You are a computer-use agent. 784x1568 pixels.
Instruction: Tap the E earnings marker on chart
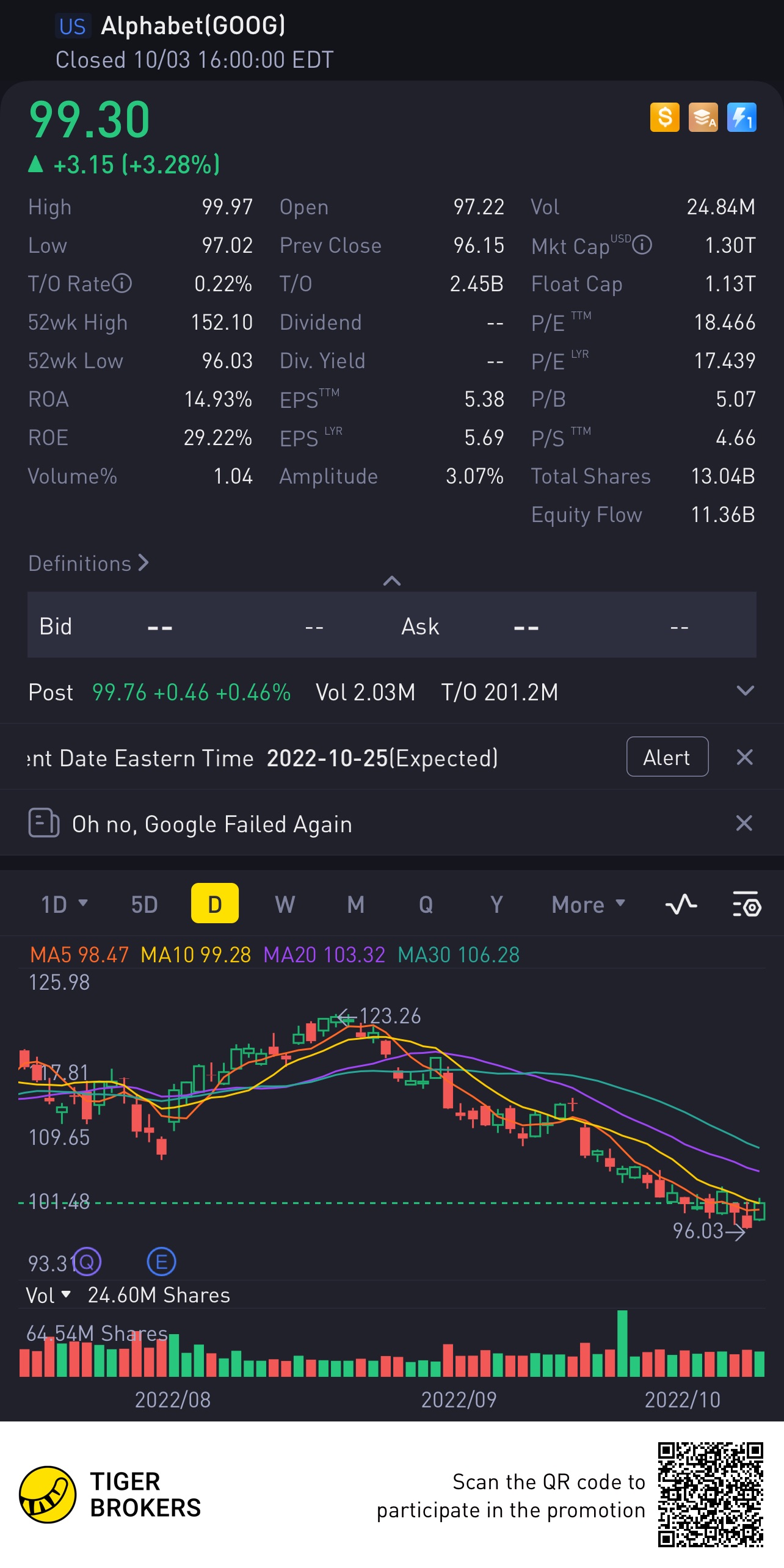tap(162, 1261)
